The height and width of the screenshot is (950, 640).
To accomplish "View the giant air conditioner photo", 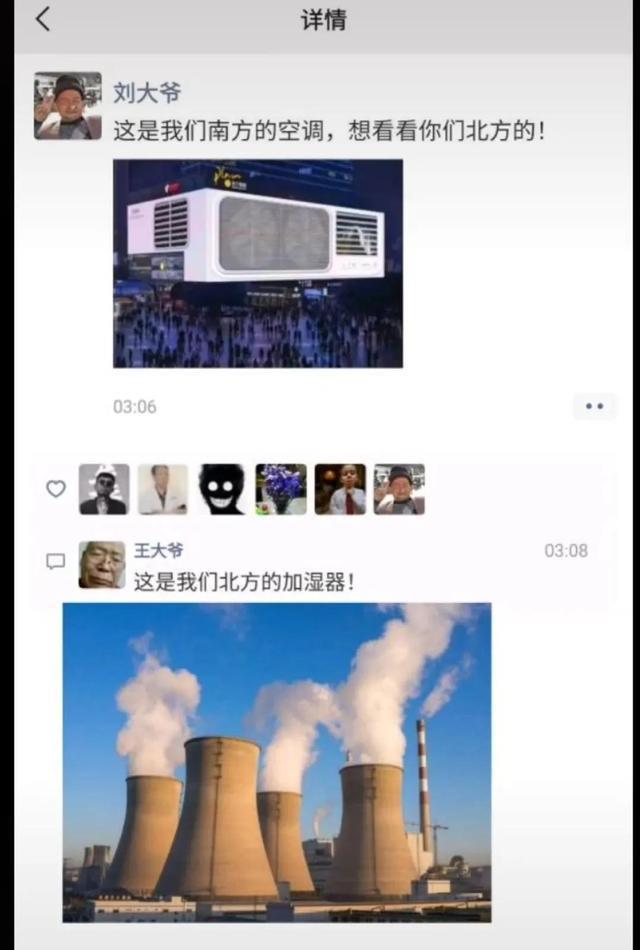I will coord(258,263).
